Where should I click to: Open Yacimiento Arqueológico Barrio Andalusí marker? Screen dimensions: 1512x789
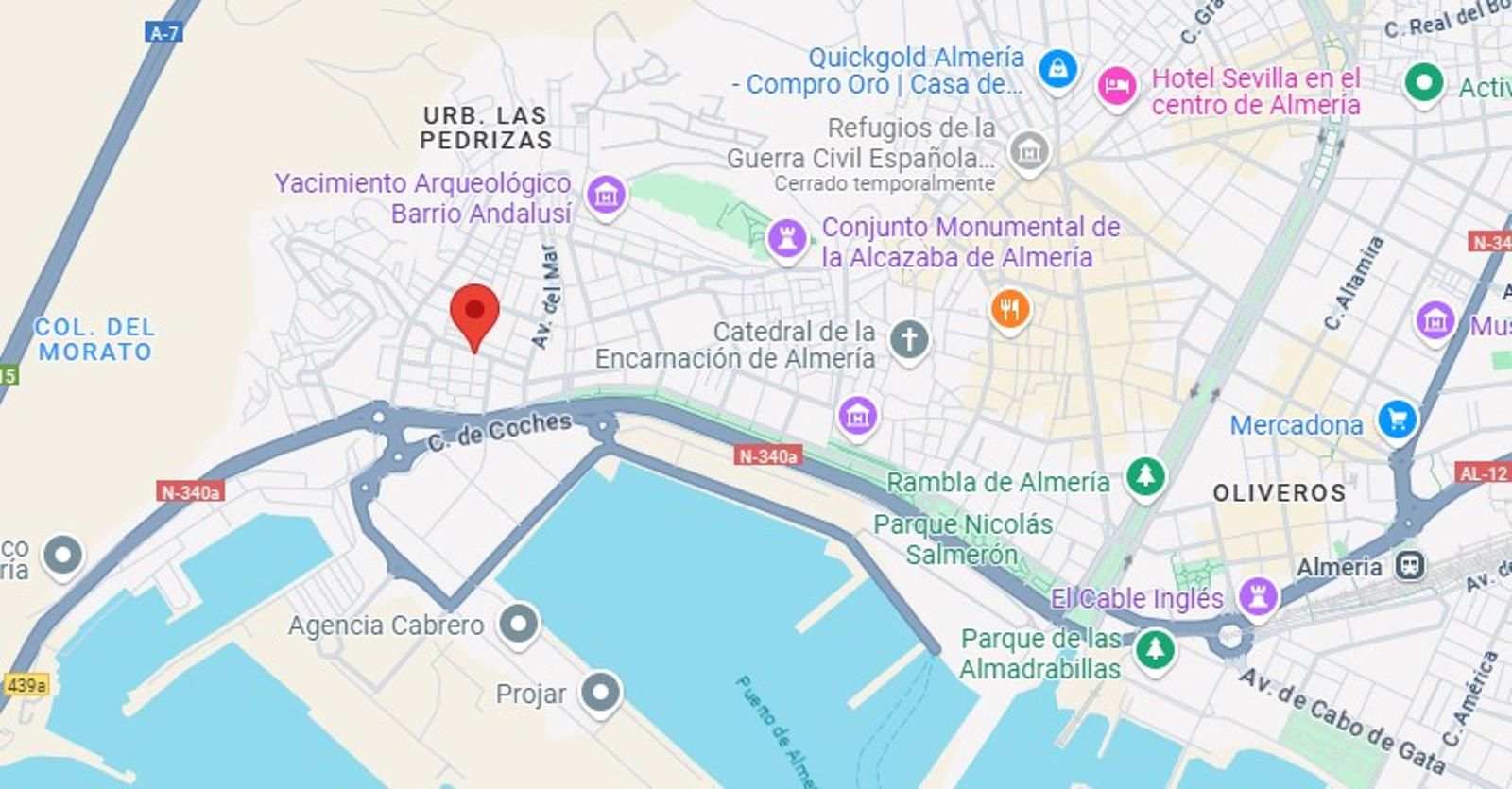606,195
